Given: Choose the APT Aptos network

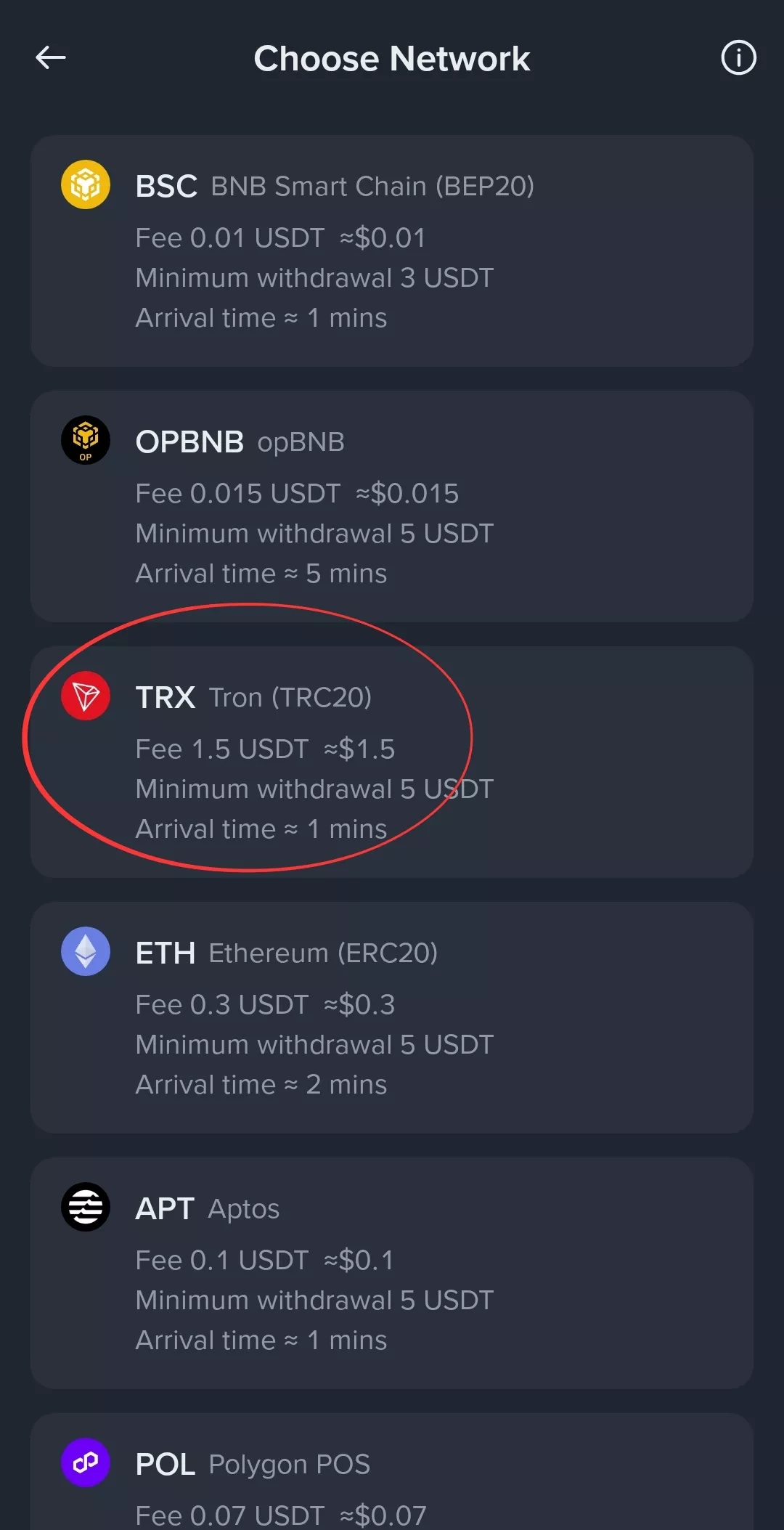Looking at the screenshot, I should click(392, 1273).
